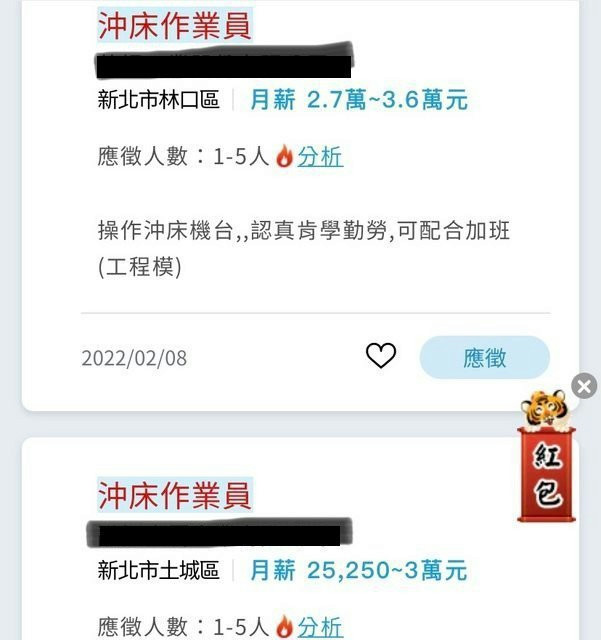This screenshot has height=640, width=601.
Task: Open 分析 link in the 林口區 job card
Action: 320,157
